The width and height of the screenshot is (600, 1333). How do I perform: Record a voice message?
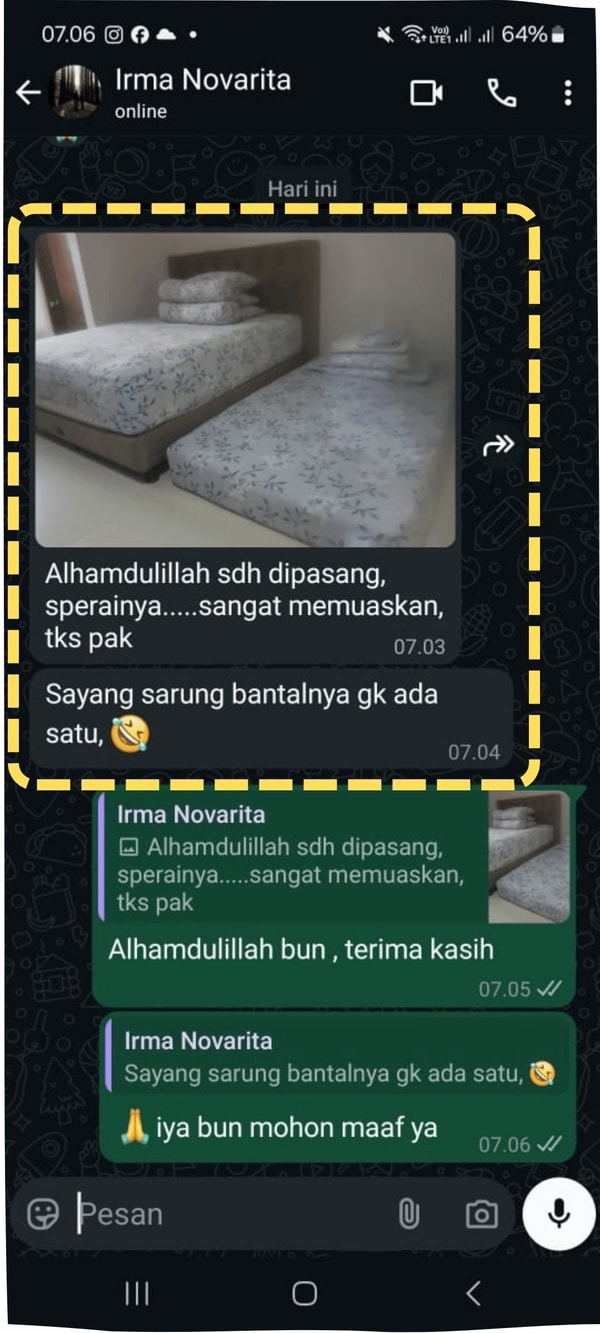pos(558,1214)
